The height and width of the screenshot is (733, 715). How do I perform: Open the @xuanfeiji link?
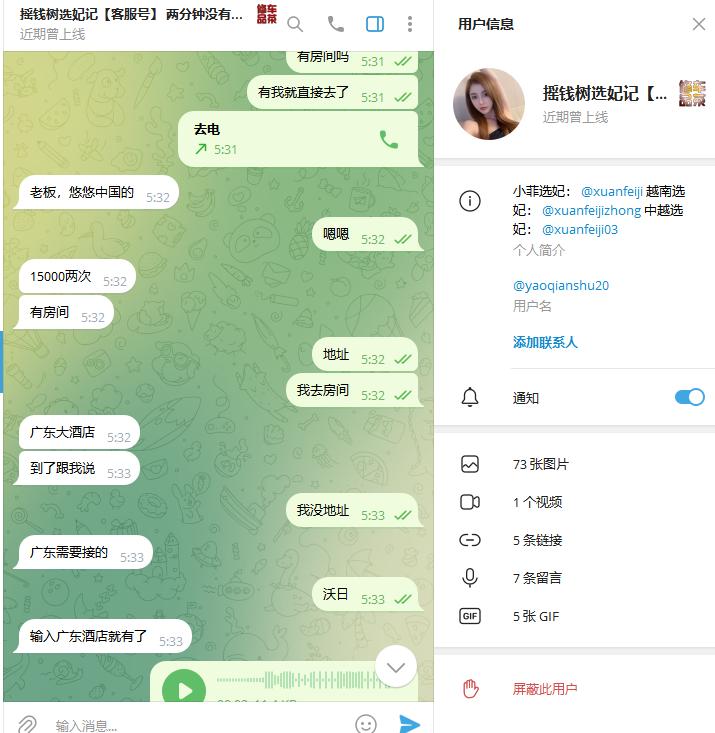tap(612, 191)
